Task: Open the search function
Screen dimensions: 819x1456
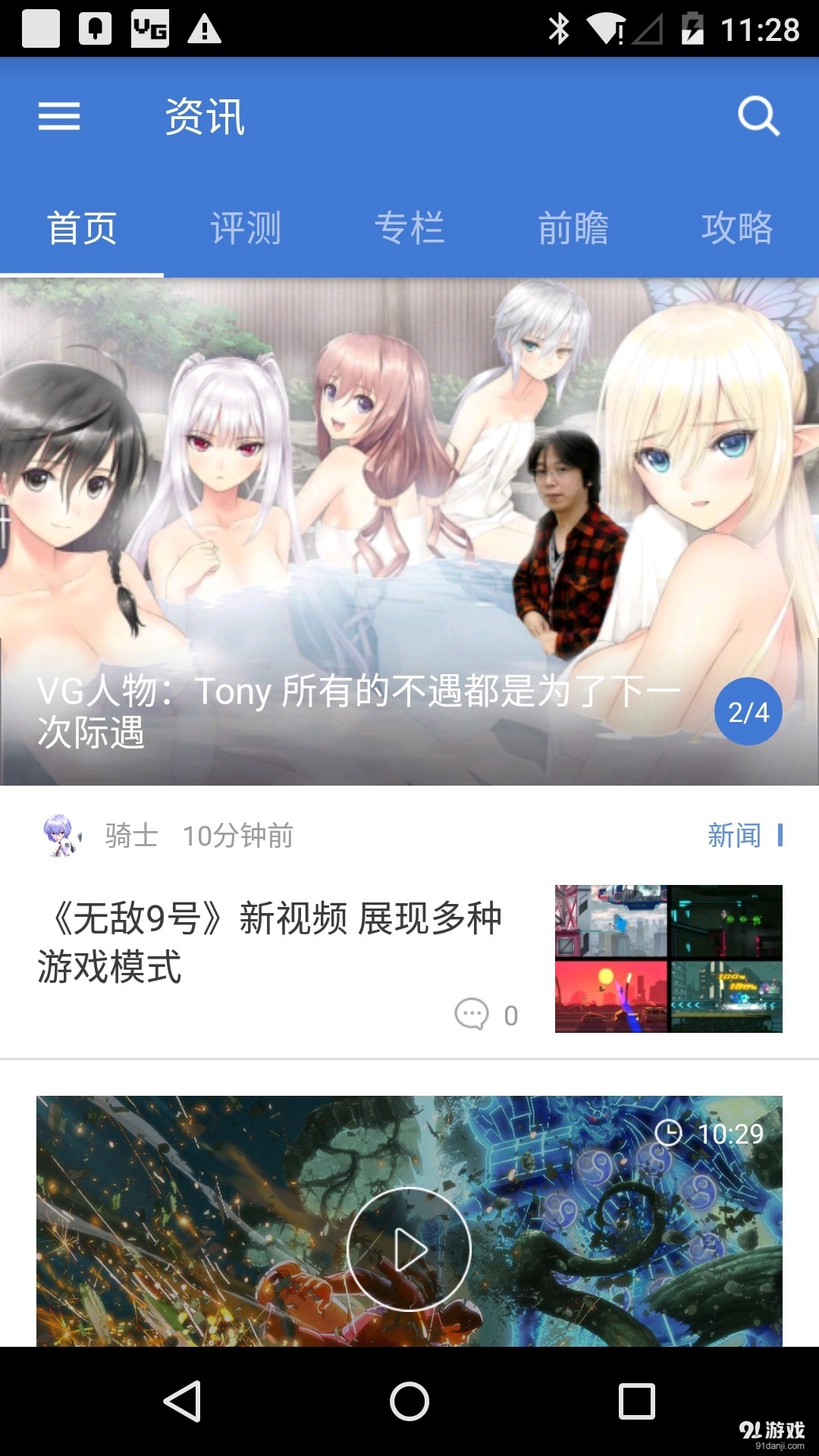Action: [758, 118]
